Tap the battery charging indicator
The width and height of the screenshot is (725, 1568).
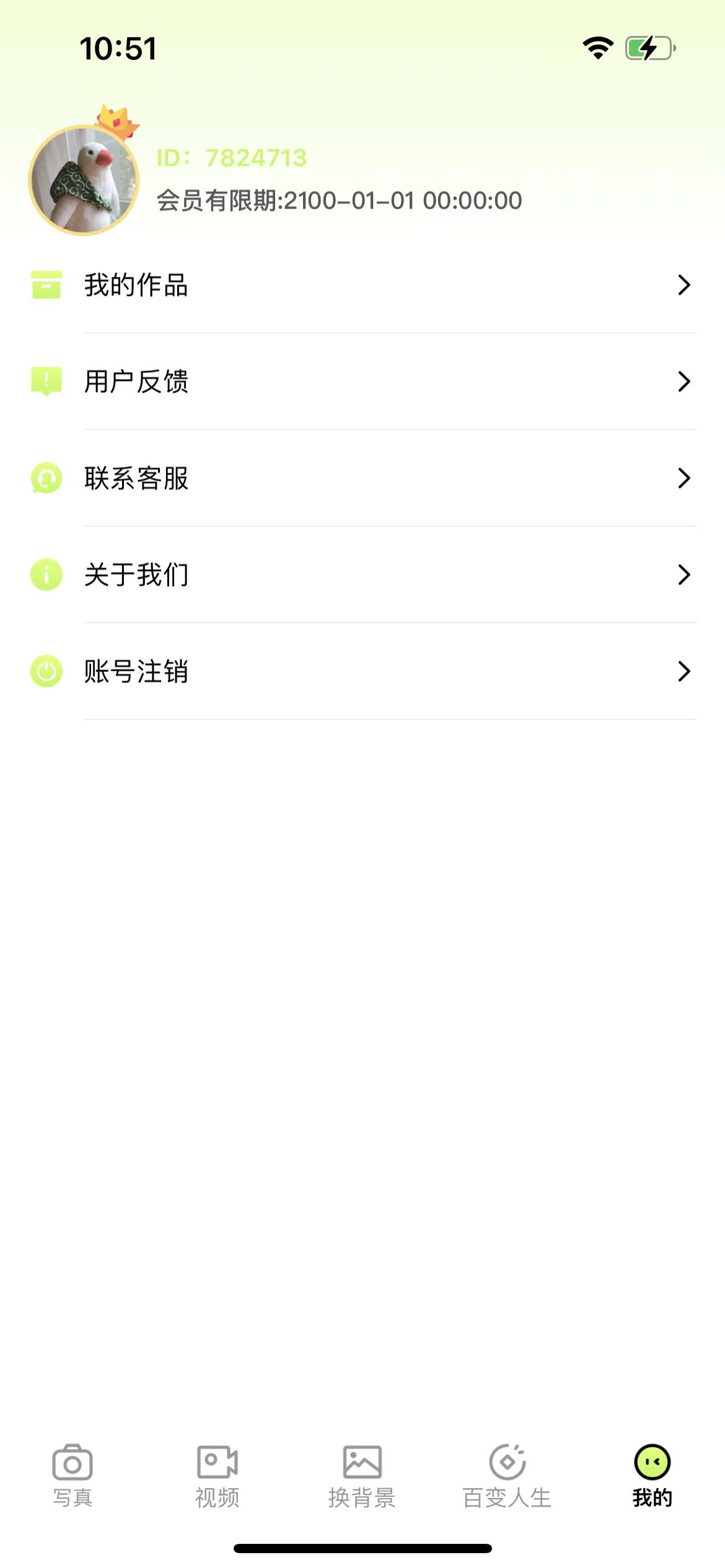pos(648,46)
